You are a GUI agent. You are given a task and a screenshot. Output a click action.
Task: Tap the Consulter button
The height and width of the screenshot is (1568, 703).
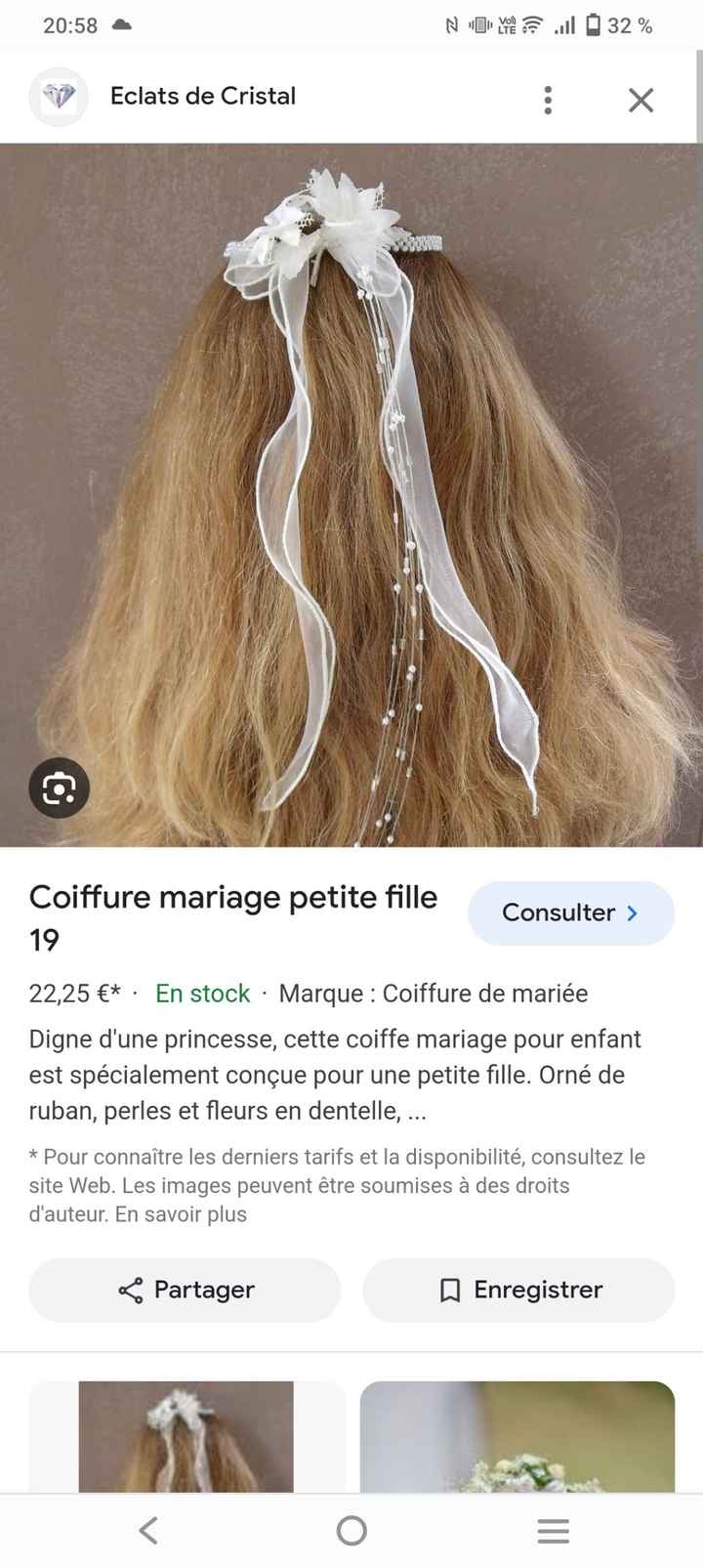point(571,913)
